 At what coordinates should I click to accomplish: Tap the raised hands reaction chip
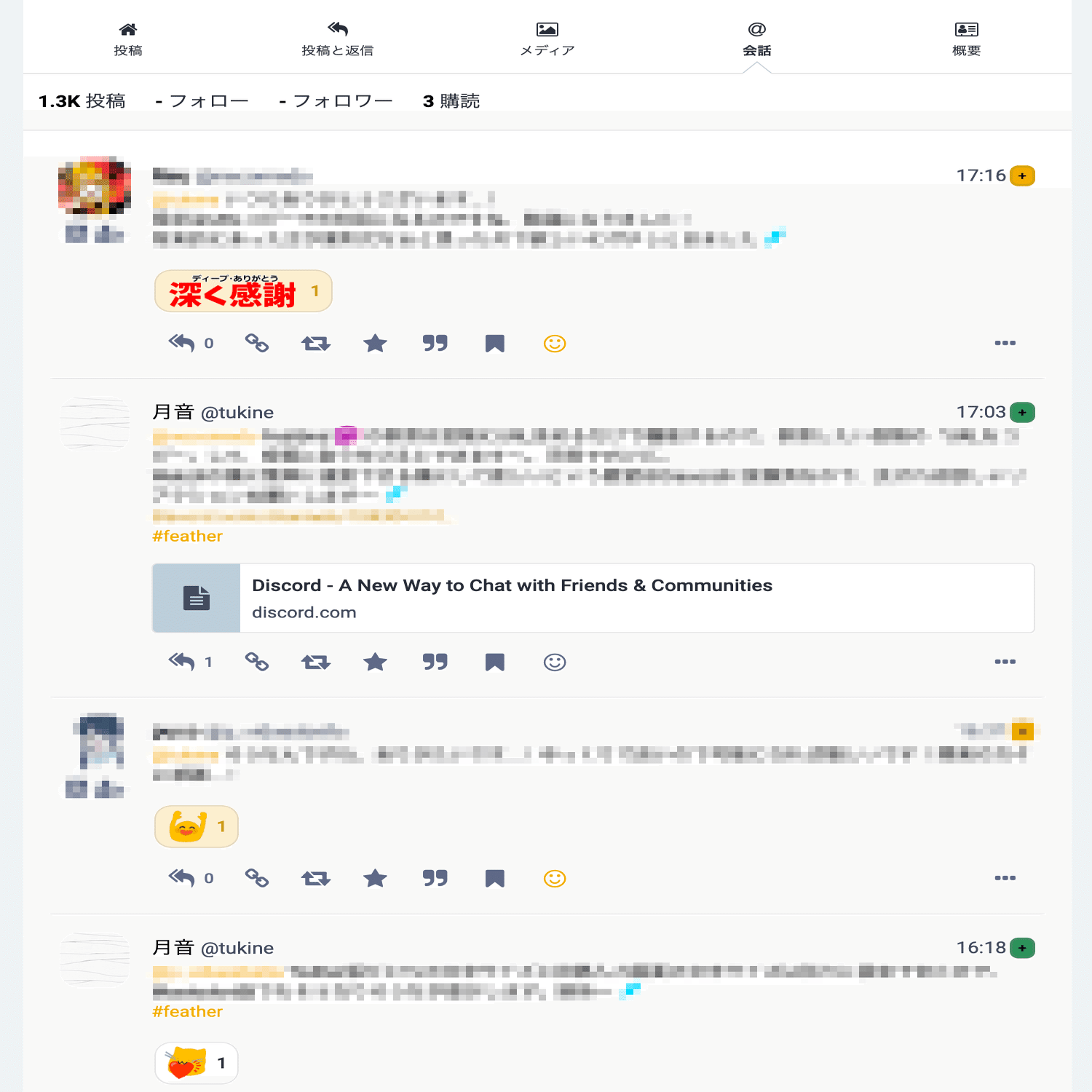pyautogui.click(x=196, y=826)
